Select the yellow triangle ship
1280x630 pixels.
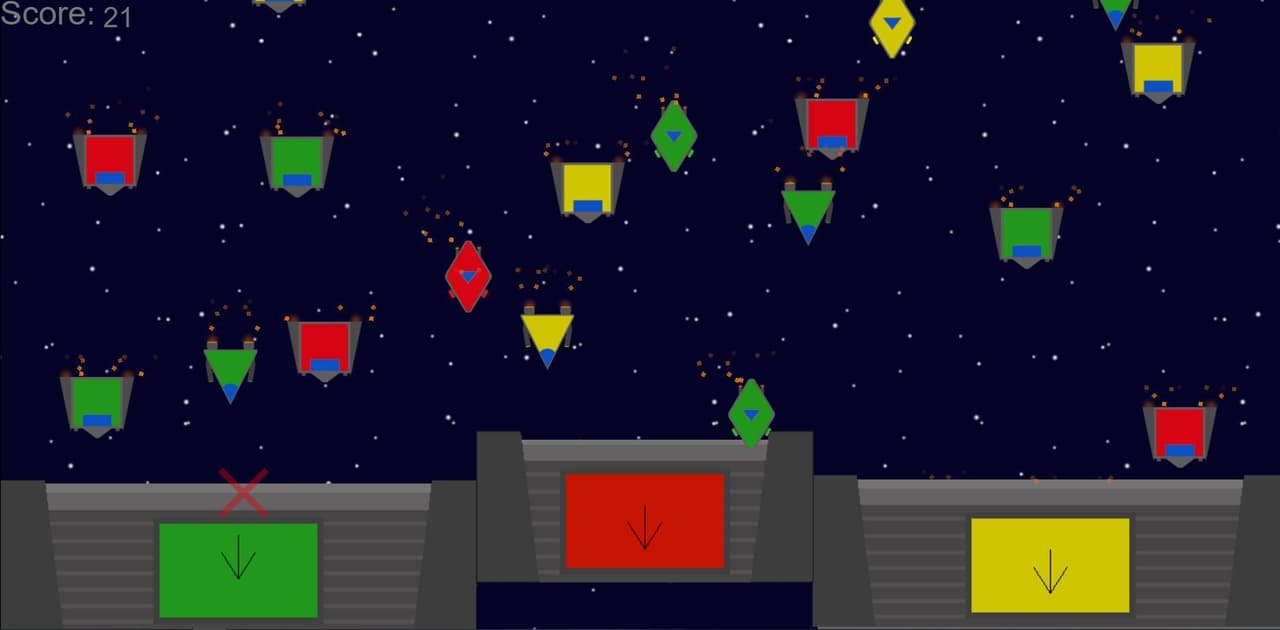pos(547,335)
